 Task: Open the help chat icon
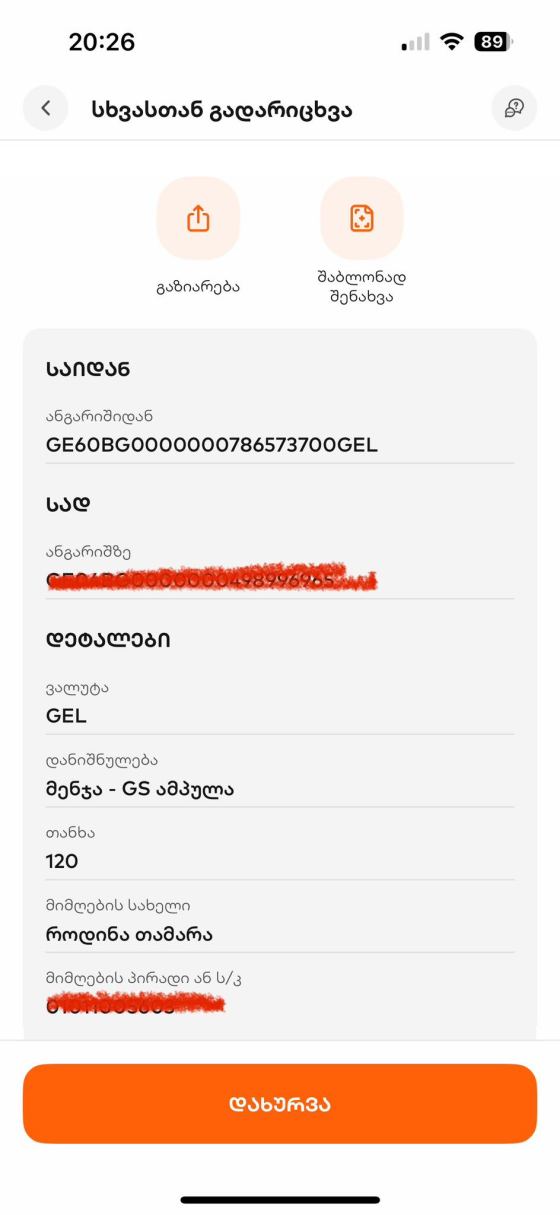514,108
